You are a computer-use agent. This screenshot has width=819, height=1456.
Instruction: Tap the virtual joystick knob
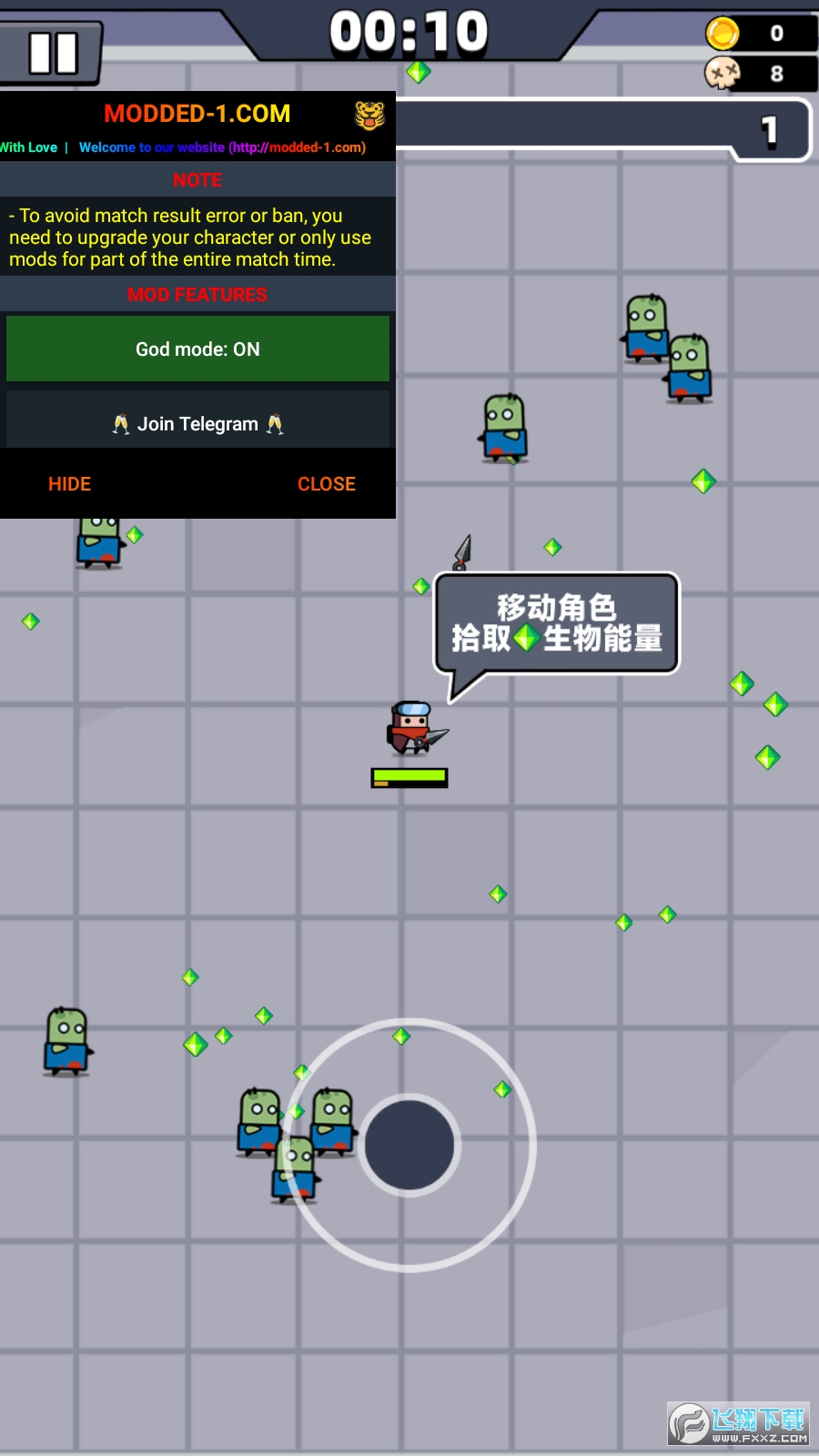click(409, 1145)
